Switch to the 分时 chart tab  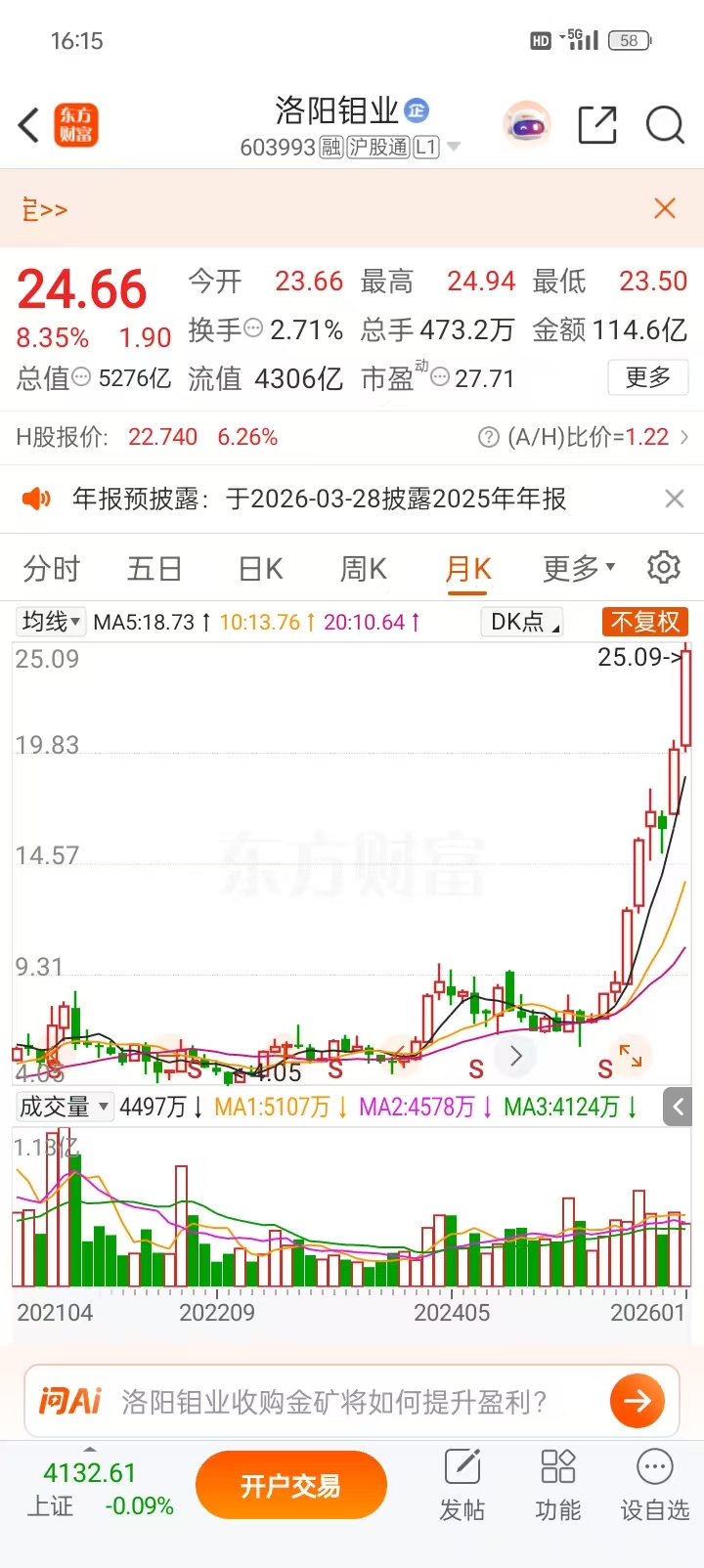51,568
